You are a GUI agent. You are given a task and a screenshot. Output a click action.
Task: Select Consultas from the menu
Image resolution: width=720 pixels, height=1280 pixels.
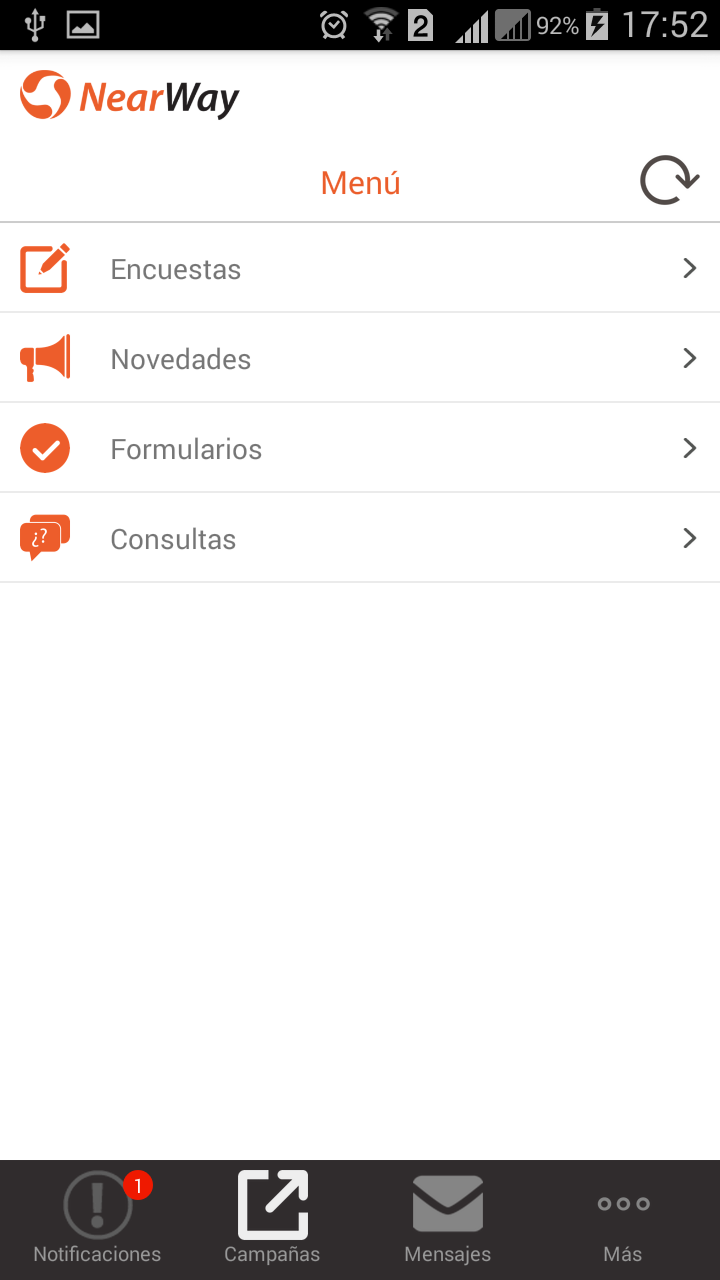360,539
